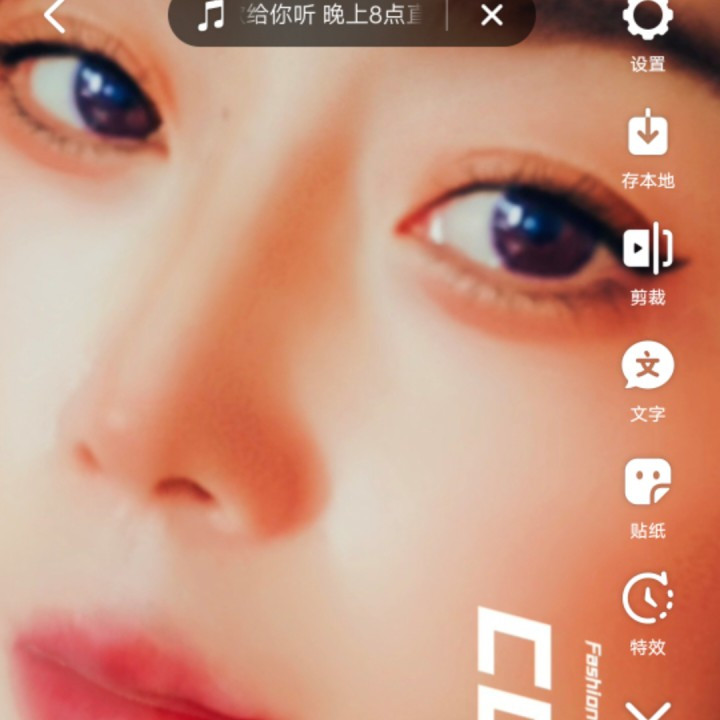Go back using the top-left arrow
This screenshot has width=720, height=720.
[x=55, y=16]
